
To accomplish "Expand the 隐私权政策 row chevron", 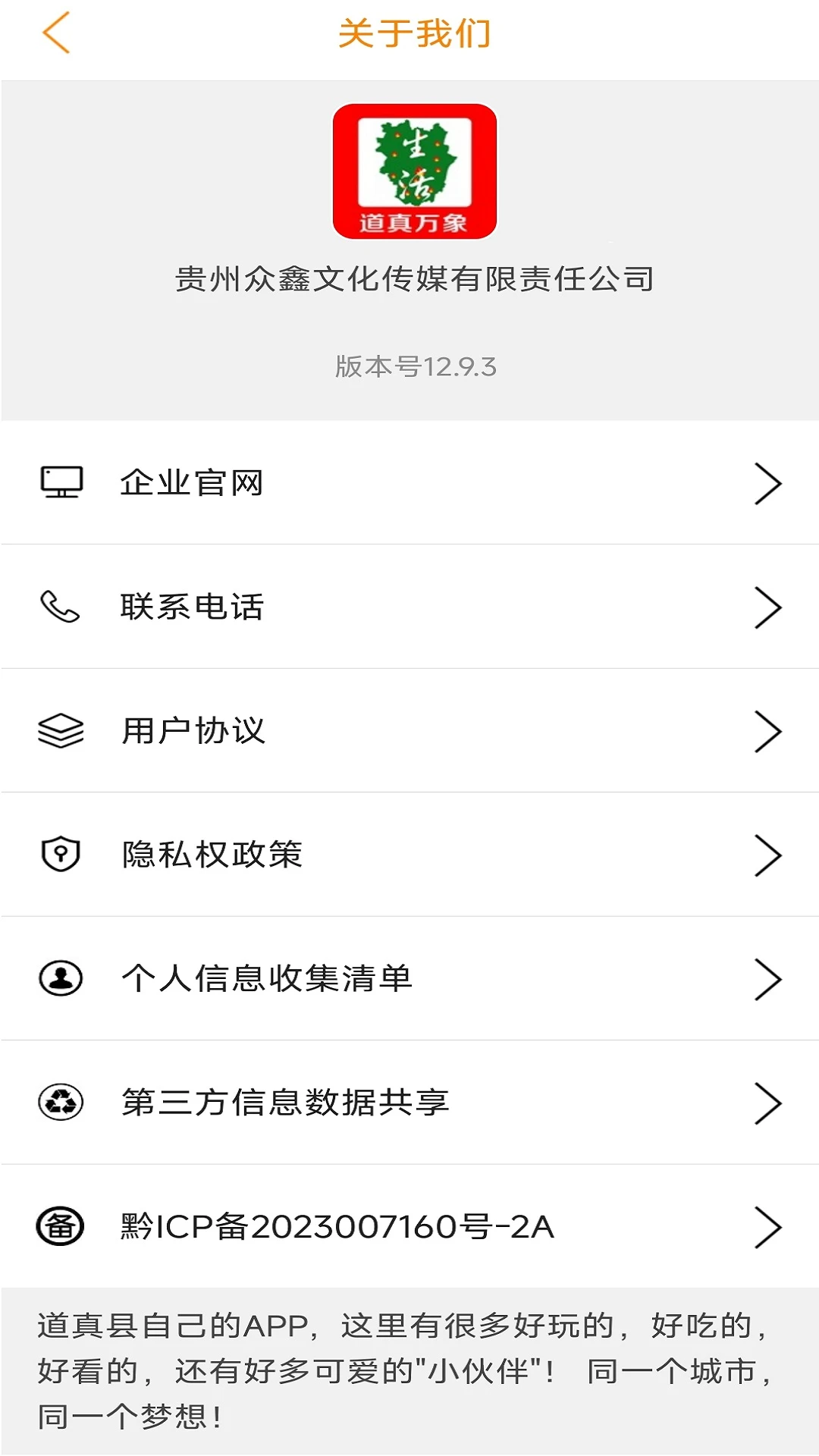I will [768, 854].
